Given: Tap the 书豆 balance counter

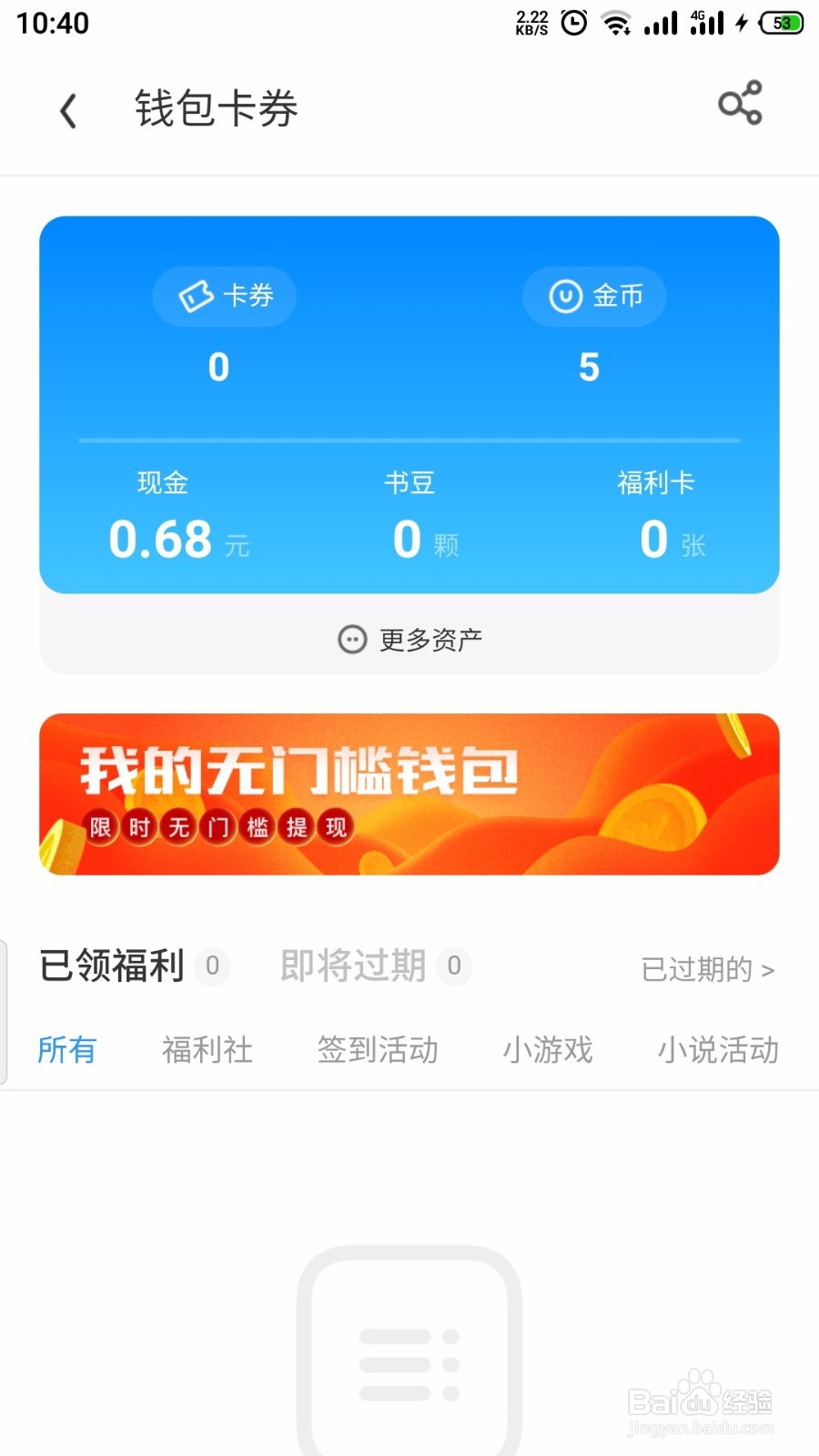Looking at the screenshot, I should 408,519.
